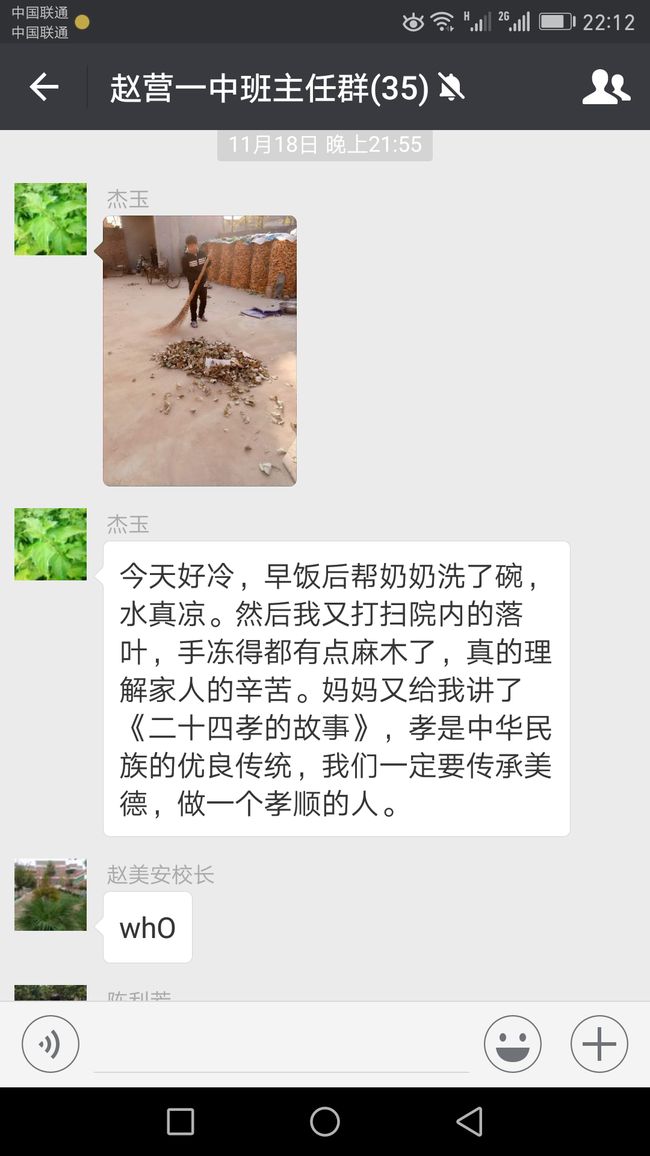Viewport: 650px width, 1156px height.
Task: Tap the system home button
Action: [324, 1121]
